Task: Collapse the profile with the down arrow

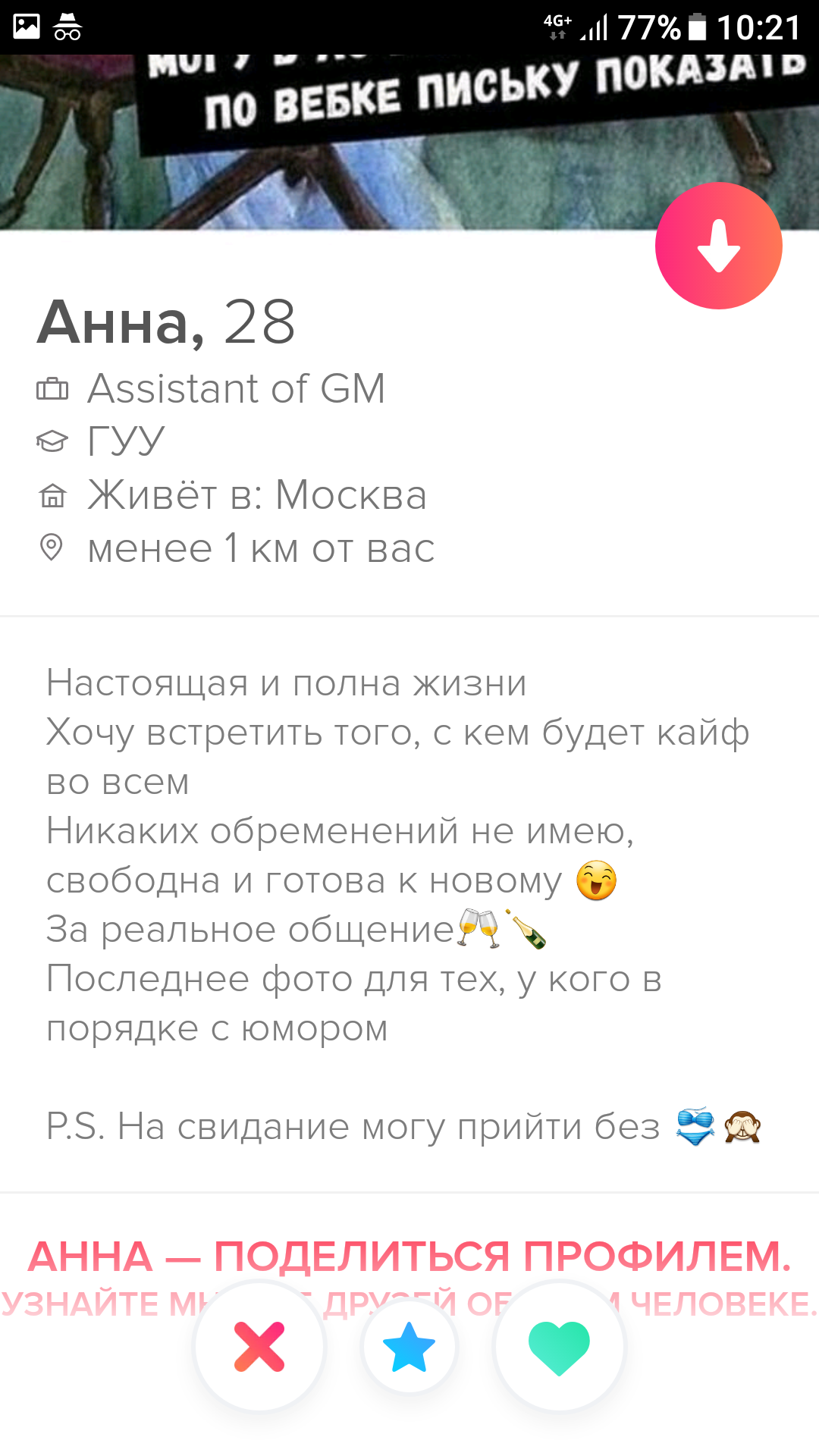Action: coord(718,246)
